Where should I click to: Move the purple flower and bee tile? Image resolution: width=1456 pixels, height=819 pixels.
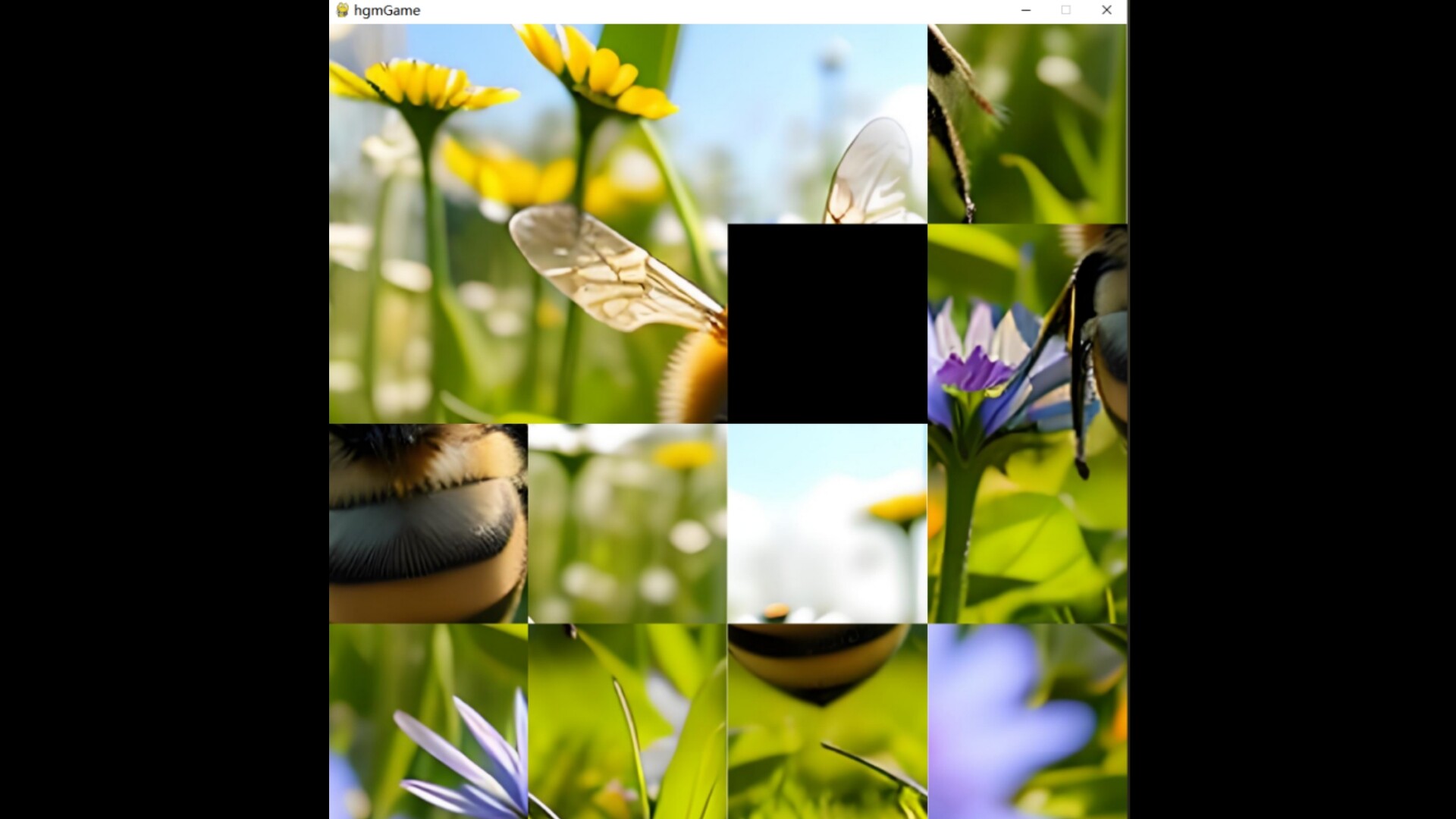pyautogui.click(x=1027, y=324)
